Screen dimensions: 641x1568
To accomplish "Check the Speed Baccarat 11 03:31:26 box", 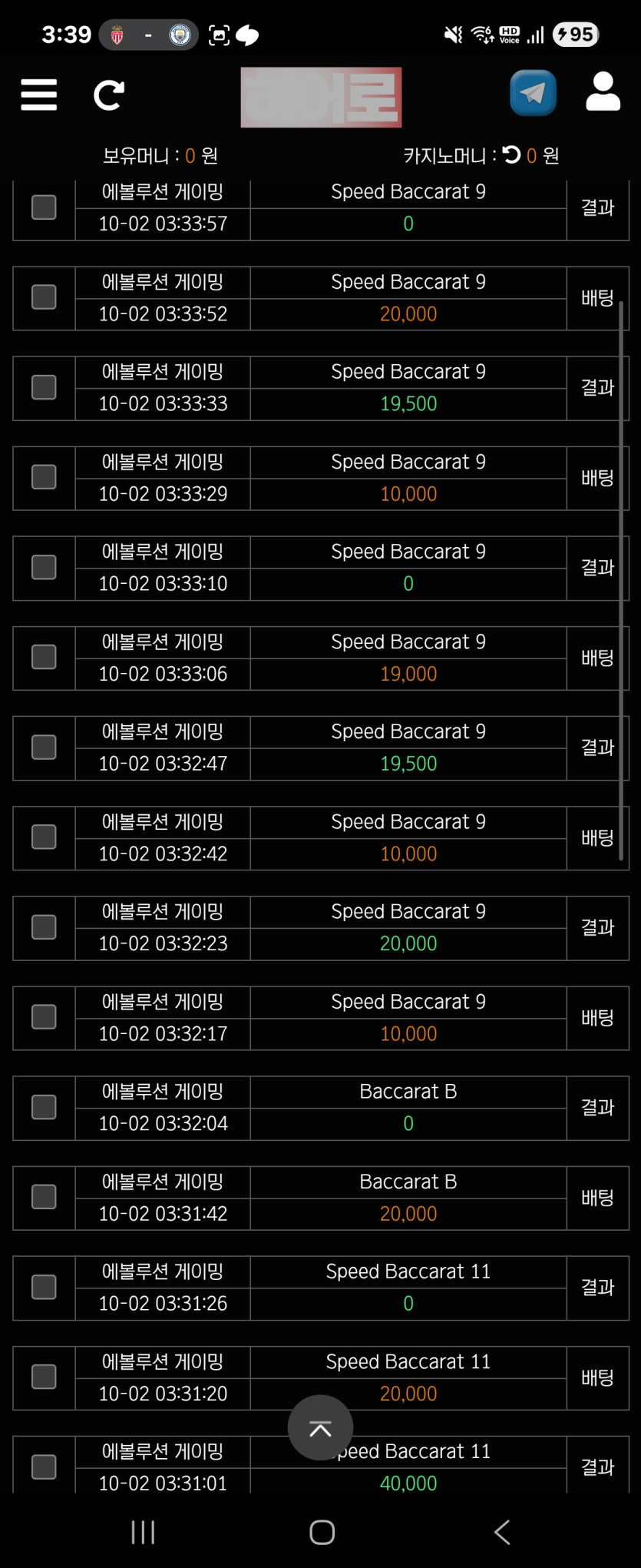I will click(44, 1287).
